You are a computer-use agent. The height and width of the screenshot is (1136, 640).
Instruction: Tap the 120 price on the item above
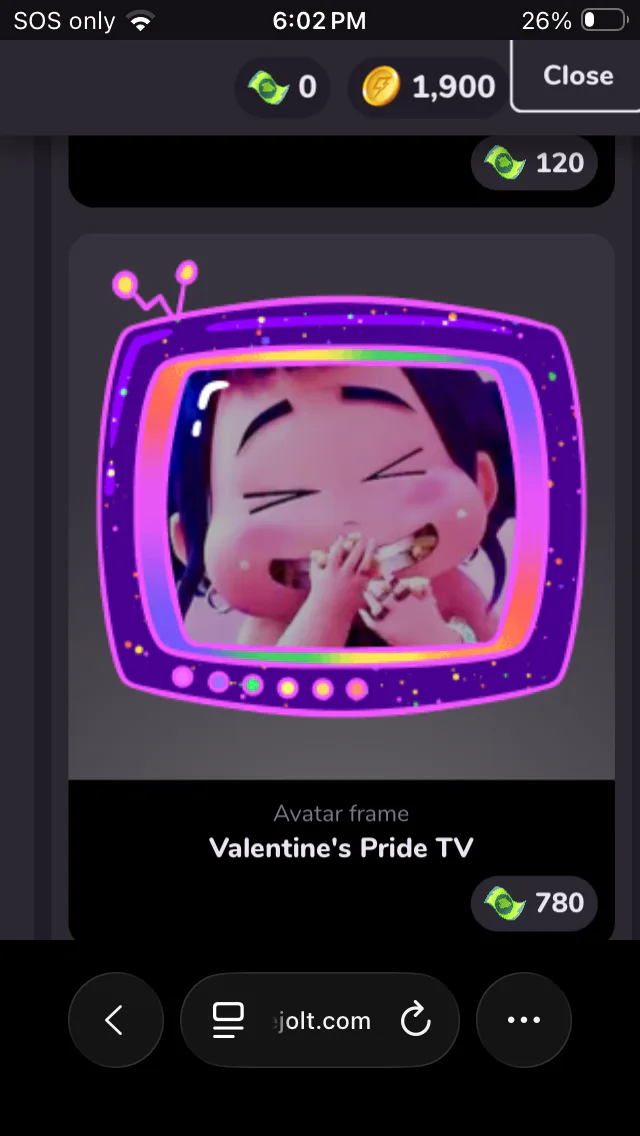[x=534, y=162]
